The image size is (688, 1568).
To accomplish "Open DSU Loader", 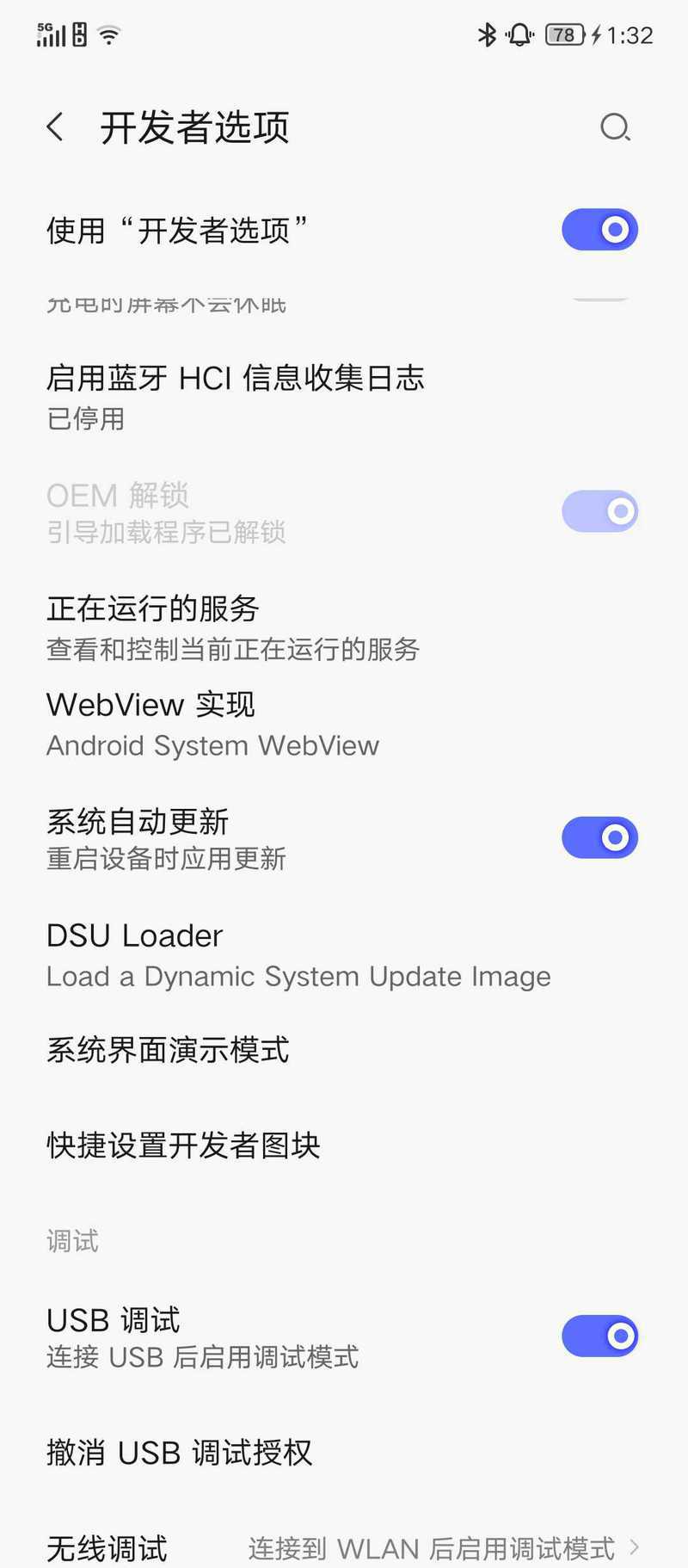I will point(344,954).
